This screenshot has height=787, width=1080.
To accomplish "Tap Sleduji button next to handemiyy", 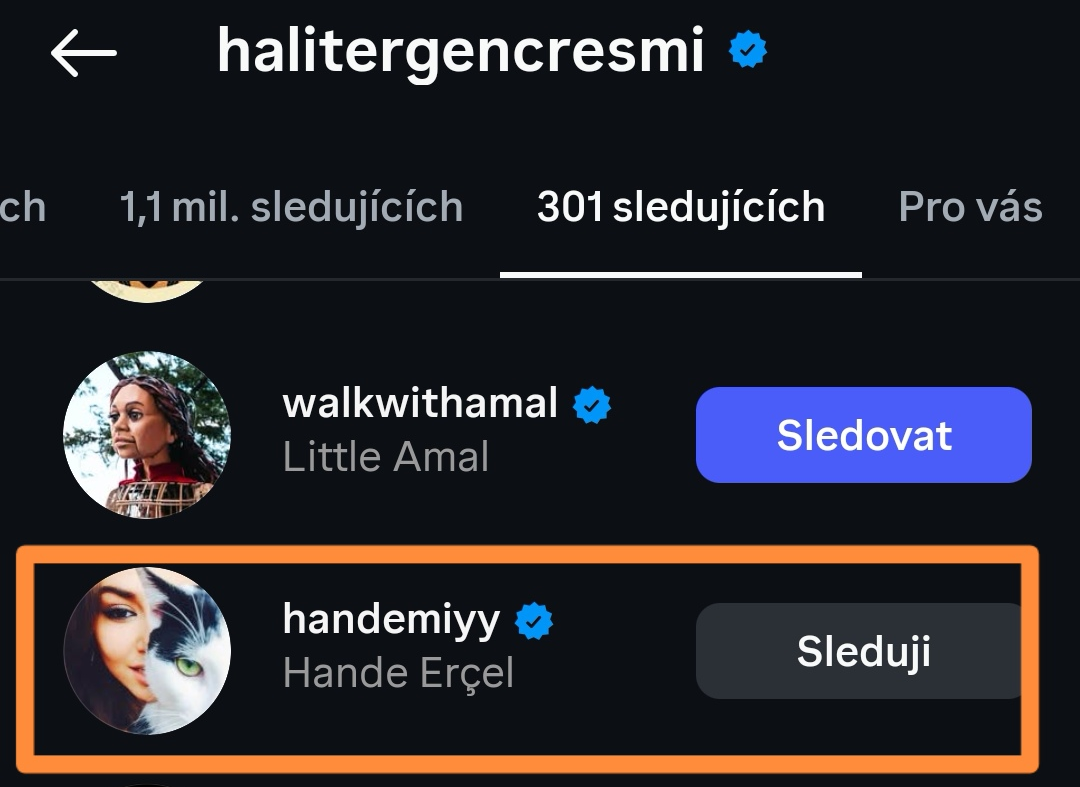I will (x=863, y=651).
